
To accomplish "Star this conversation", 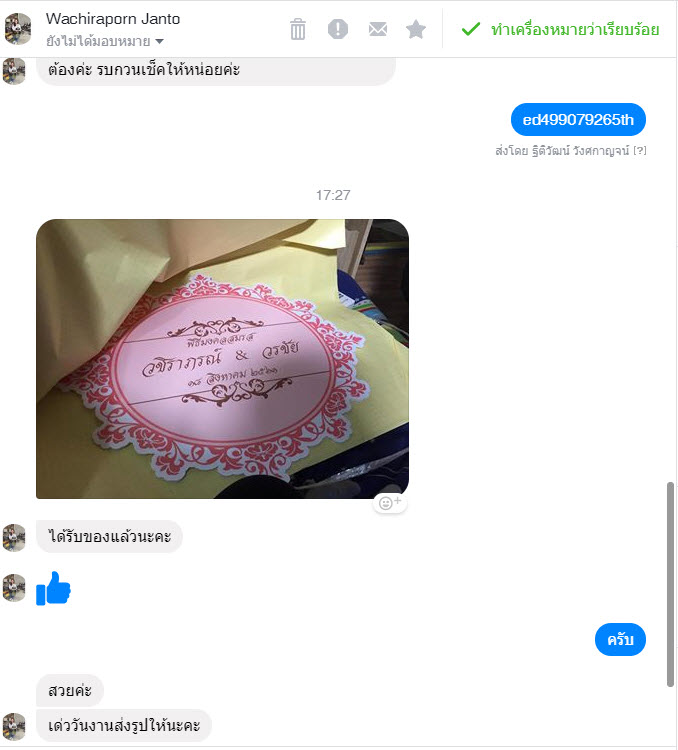I will point(416,29).
